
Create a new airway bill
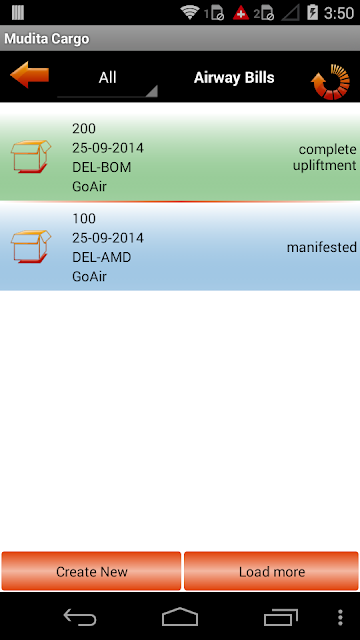[x=91, y=571]
